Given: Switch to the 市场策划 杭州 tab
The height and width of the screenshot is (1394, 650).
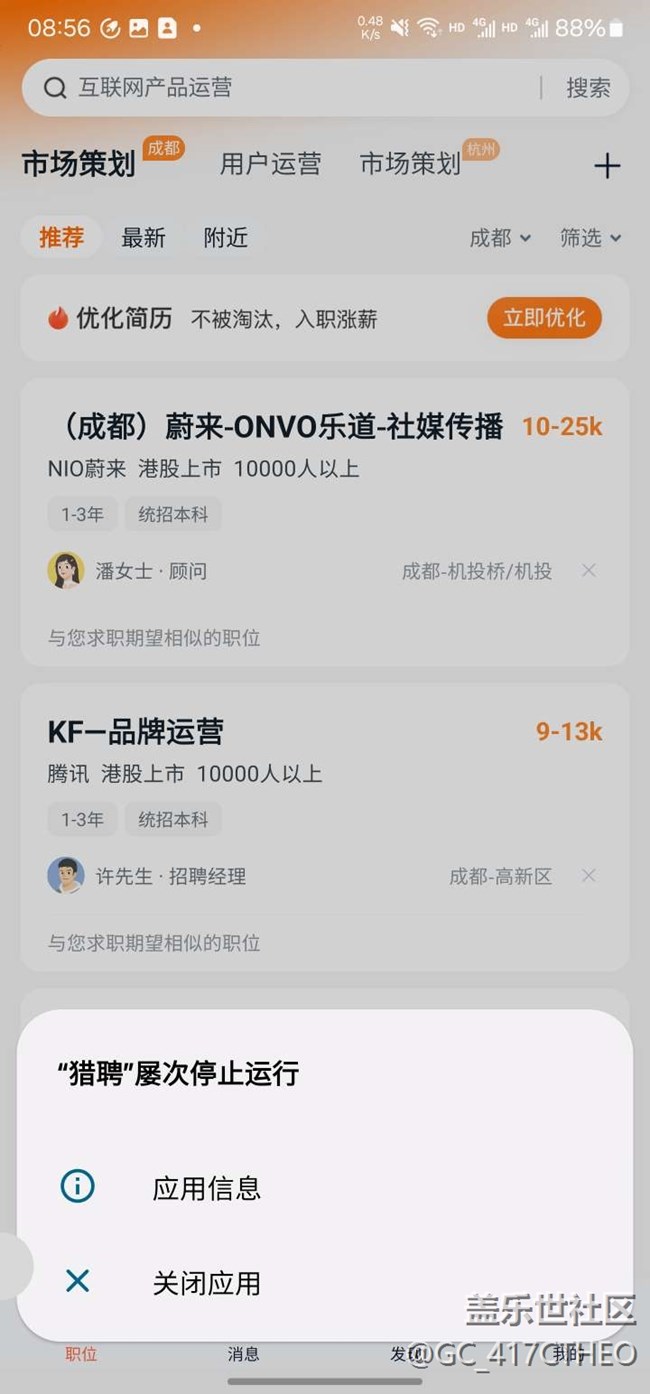Looking at the screenshot, I should point(410,164).
